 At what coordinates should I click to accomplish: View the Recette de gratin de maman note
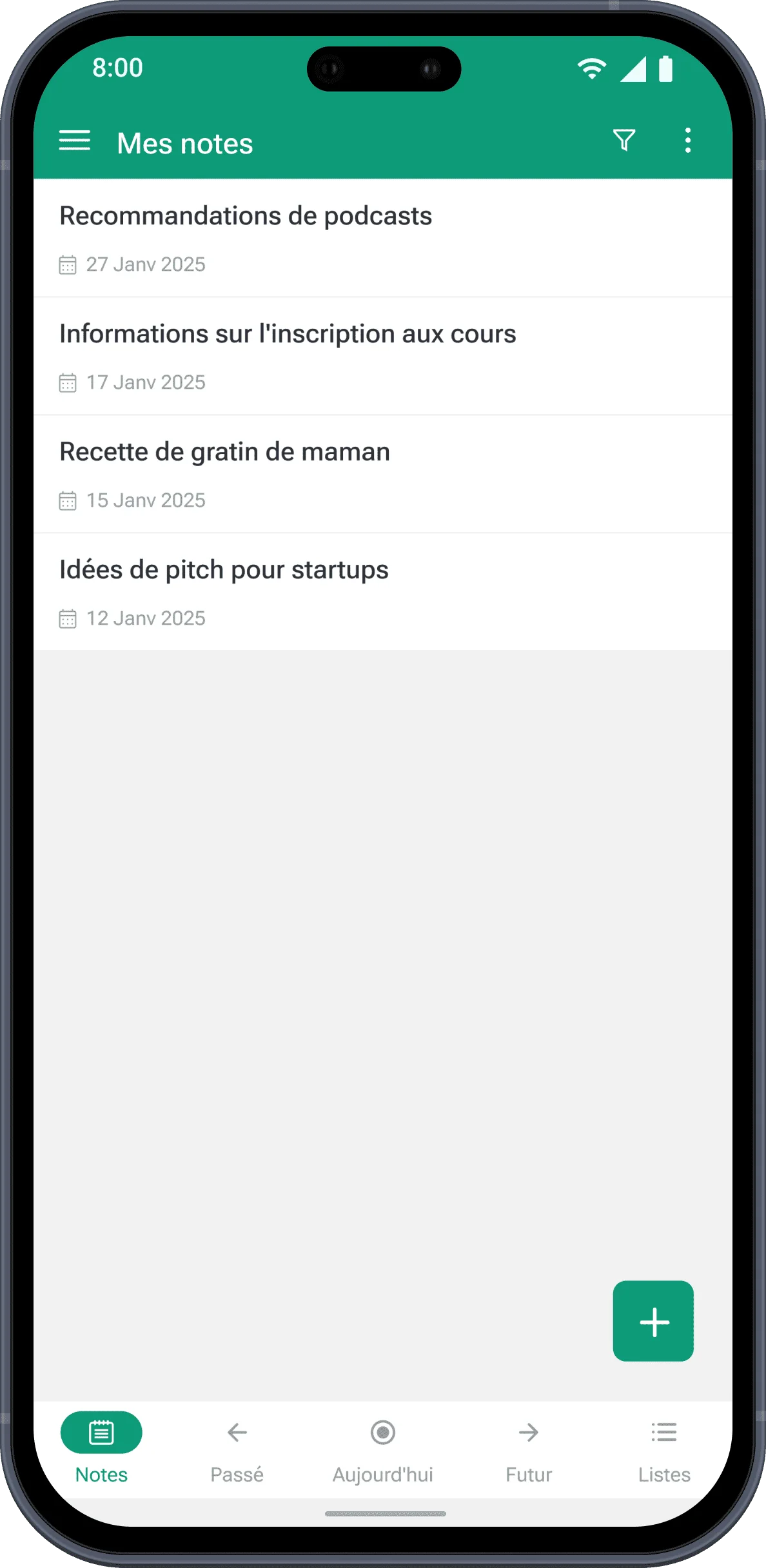(x=224, y=453)
